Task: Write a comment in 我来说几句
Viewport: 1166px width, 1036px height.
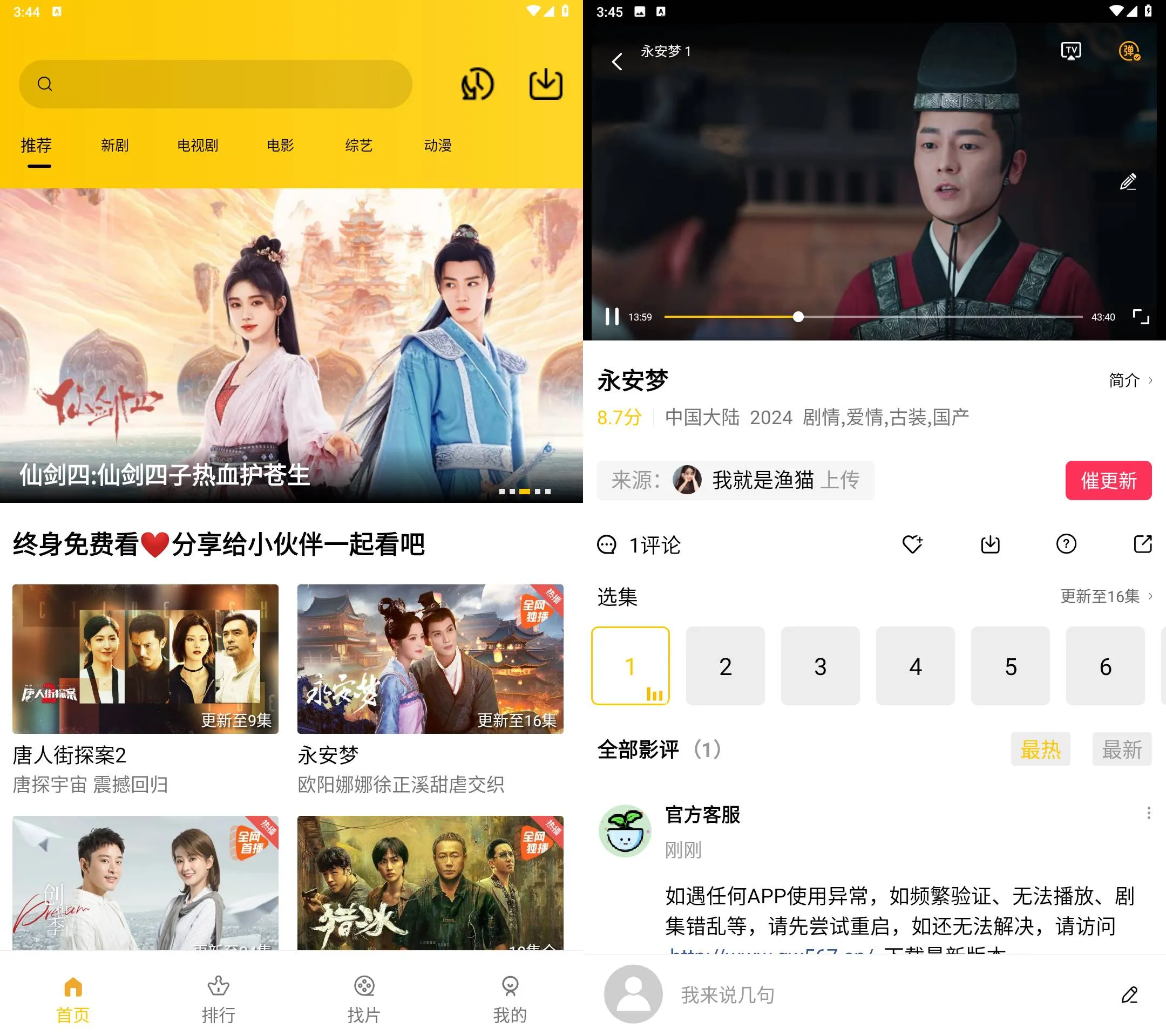Action: pyautogui.click(x=856, y=994)
